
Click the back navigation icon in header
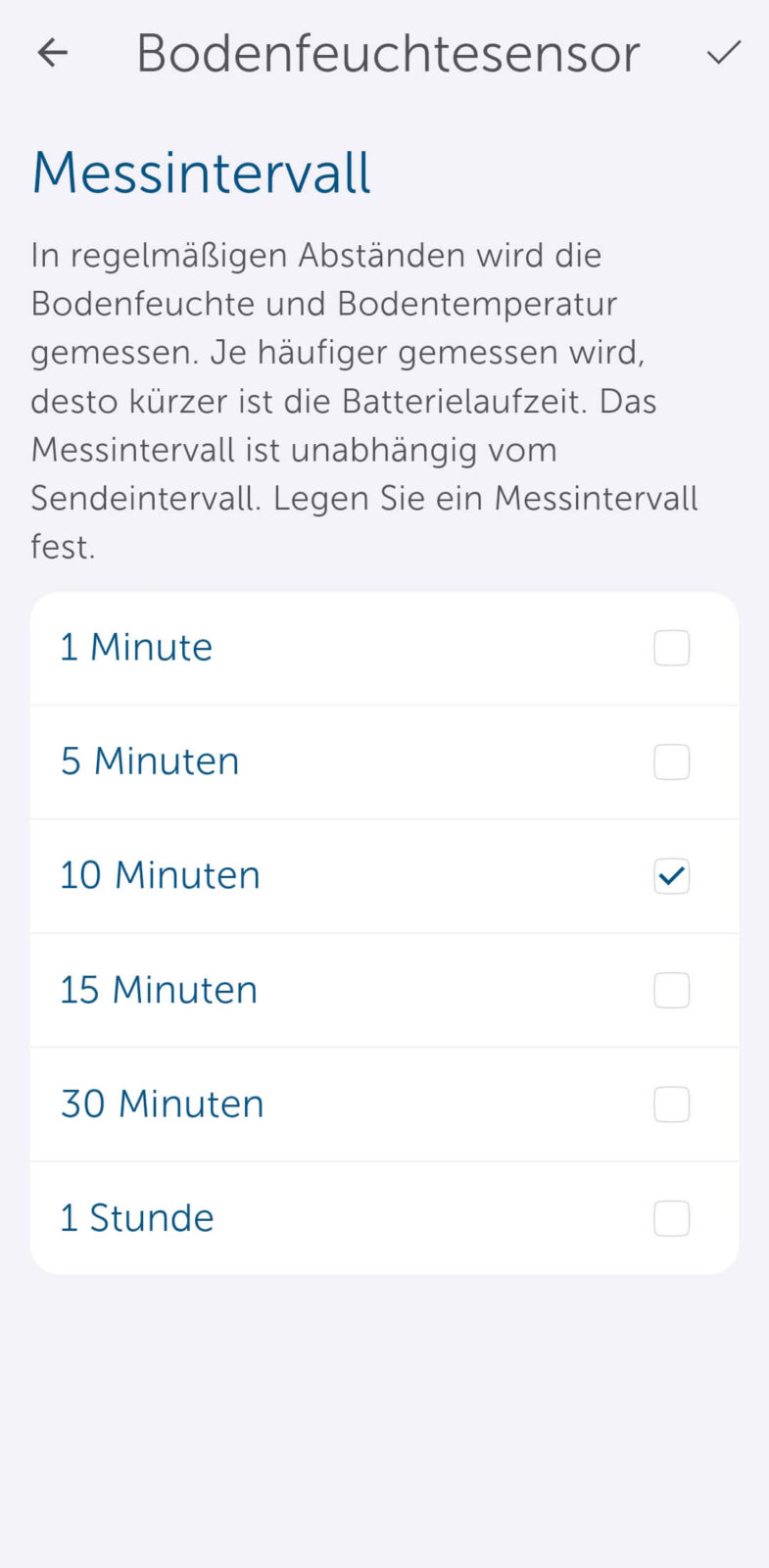pyautogui.click(x=51, y=53)
